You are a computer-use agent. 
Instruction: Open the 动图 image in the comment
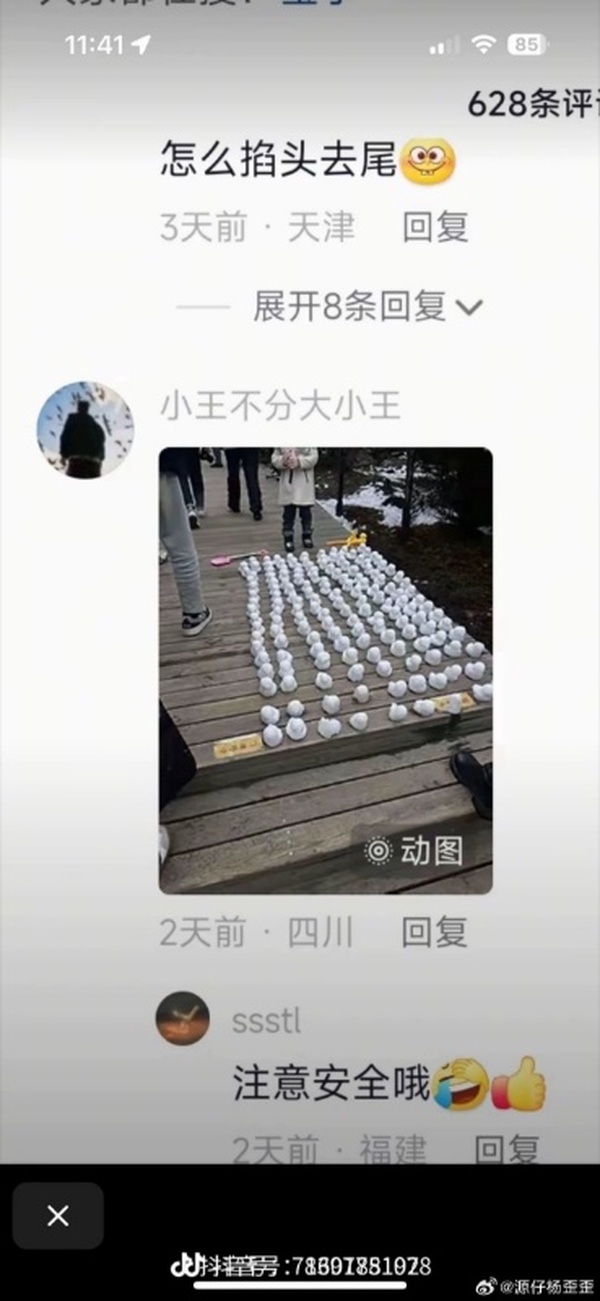325,670
